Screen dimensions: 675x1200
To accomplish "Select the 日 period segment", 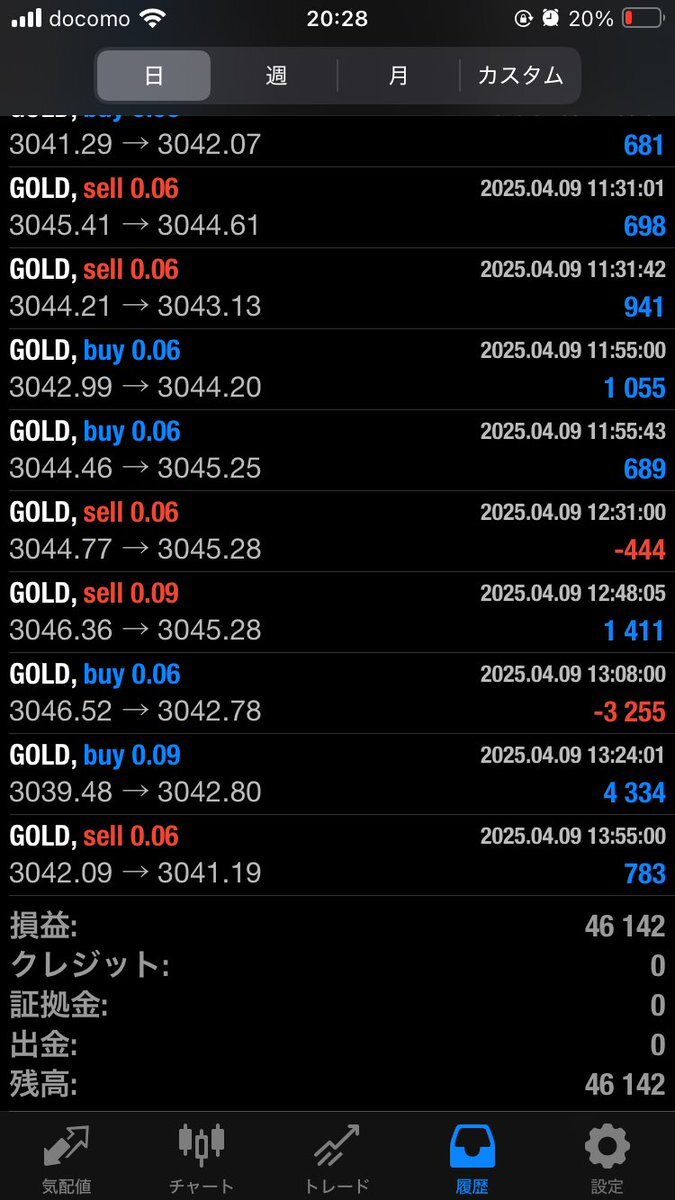I will [154, 75].
